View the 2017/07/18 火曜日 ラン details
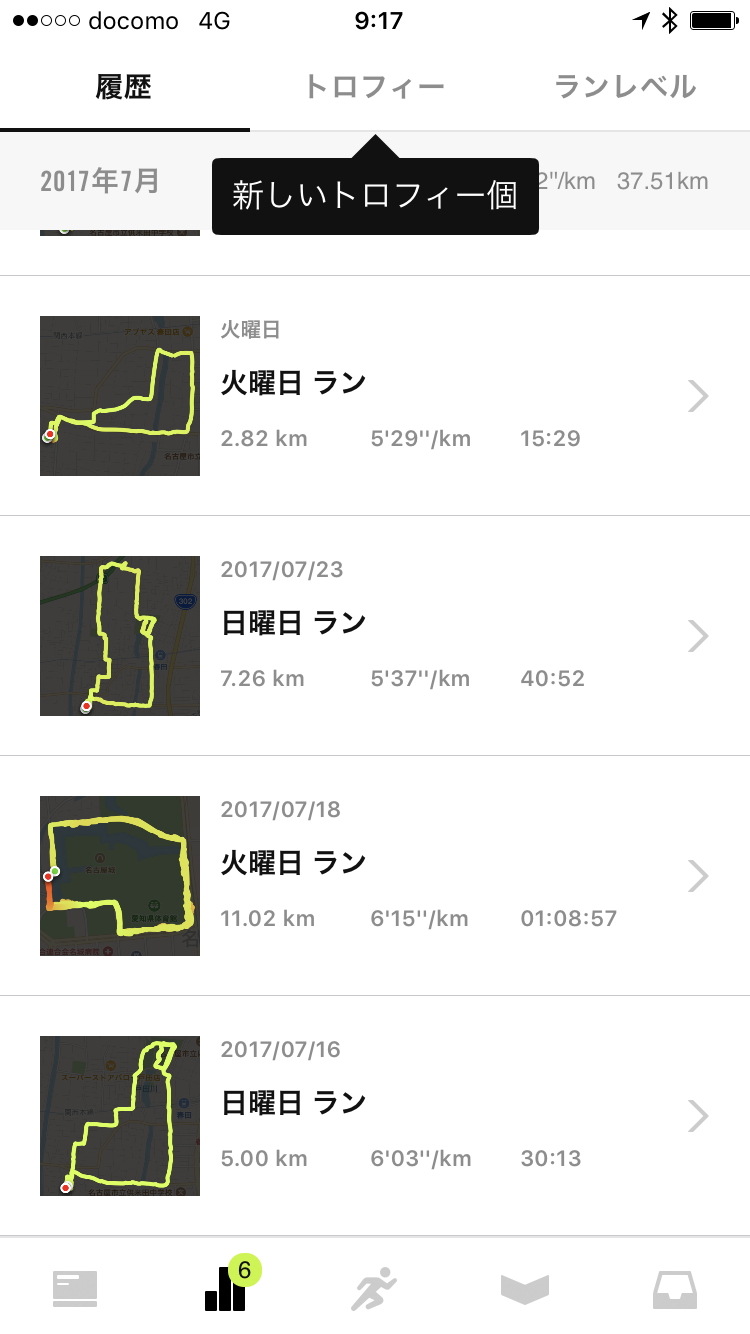 coord(375,876)
